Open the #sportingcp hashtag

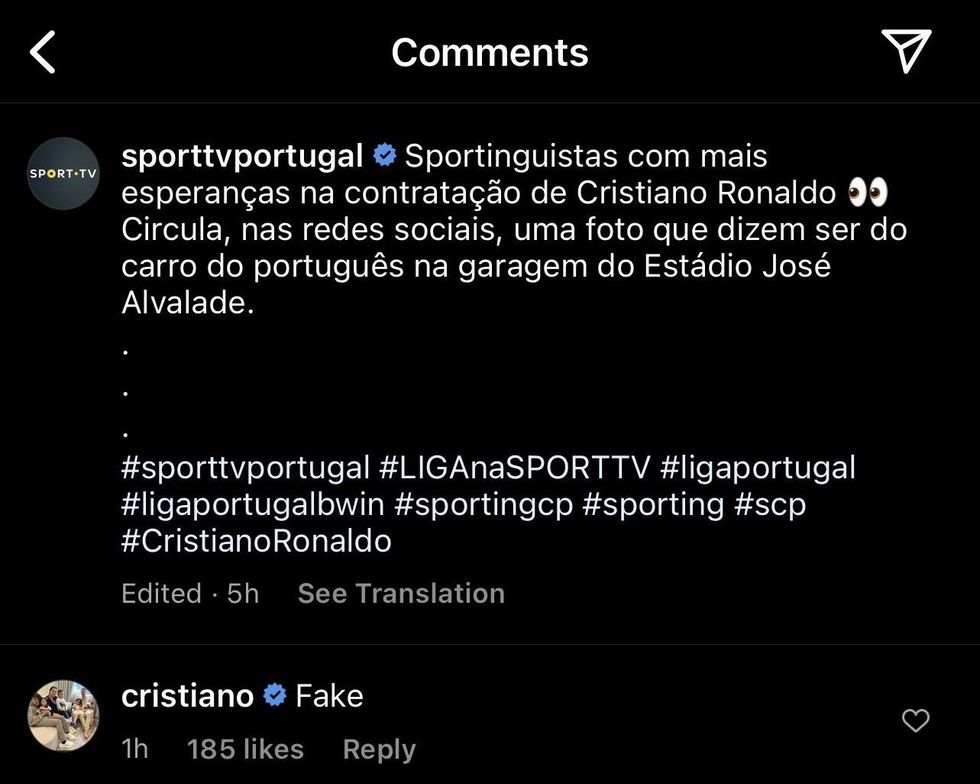tap(483, 504)
